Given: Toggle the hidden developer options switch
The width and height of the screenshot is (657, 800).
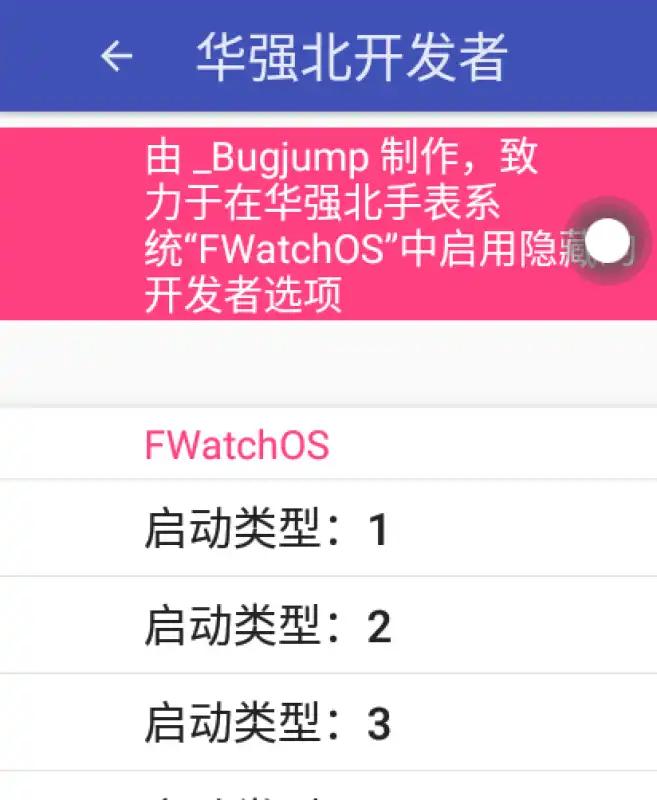Looking at the screenshot, I should point(608,241).
